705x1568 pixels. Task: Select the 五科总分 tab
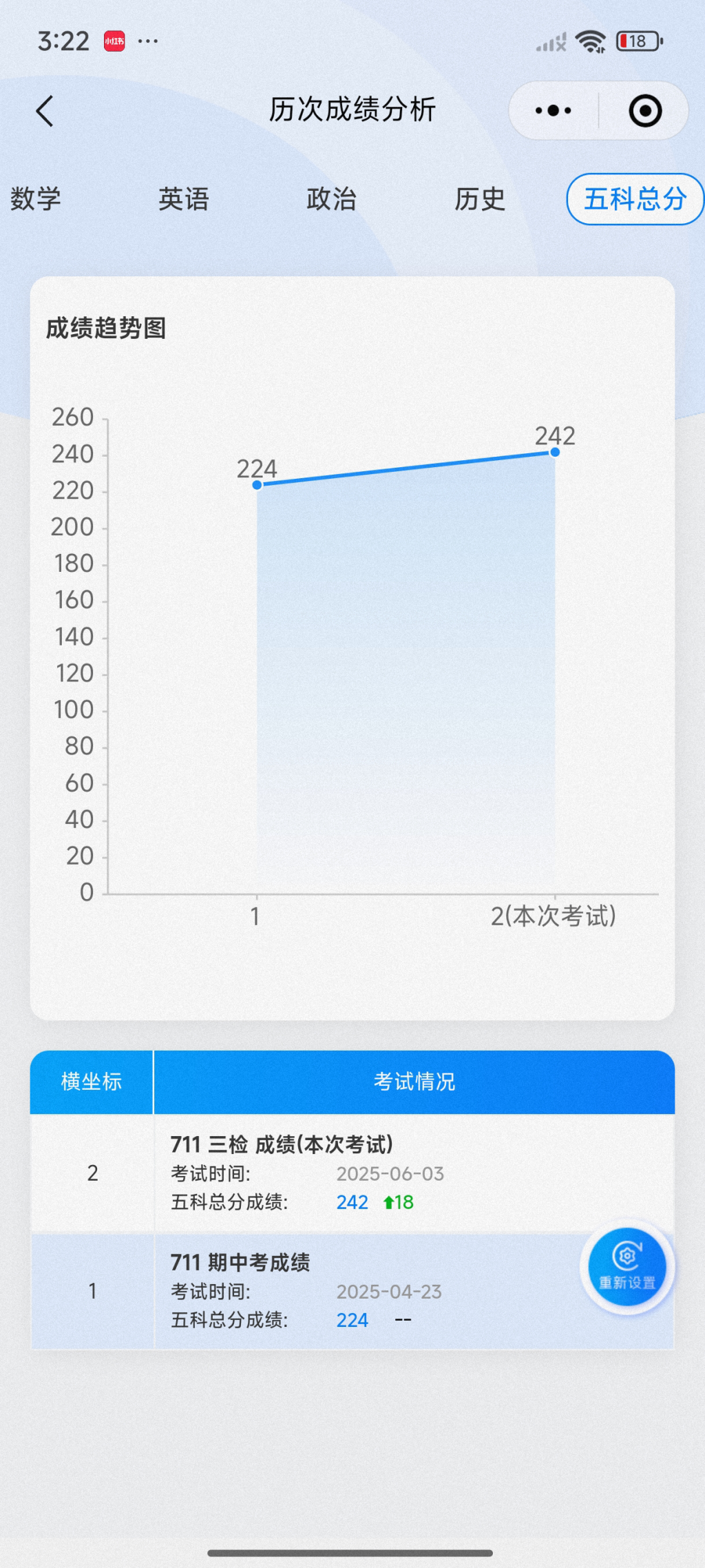coord(635,199)
